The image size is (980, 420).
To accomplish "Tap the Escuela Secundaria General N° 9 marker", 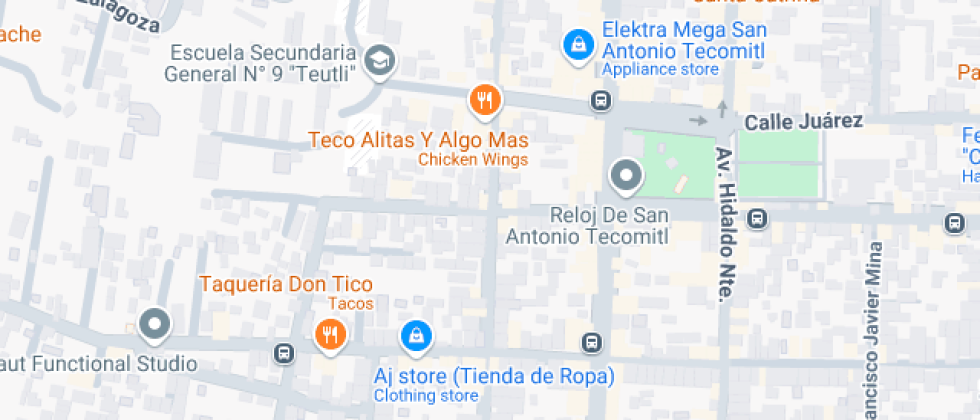I will pyautogui.click(x=380, y=60).
